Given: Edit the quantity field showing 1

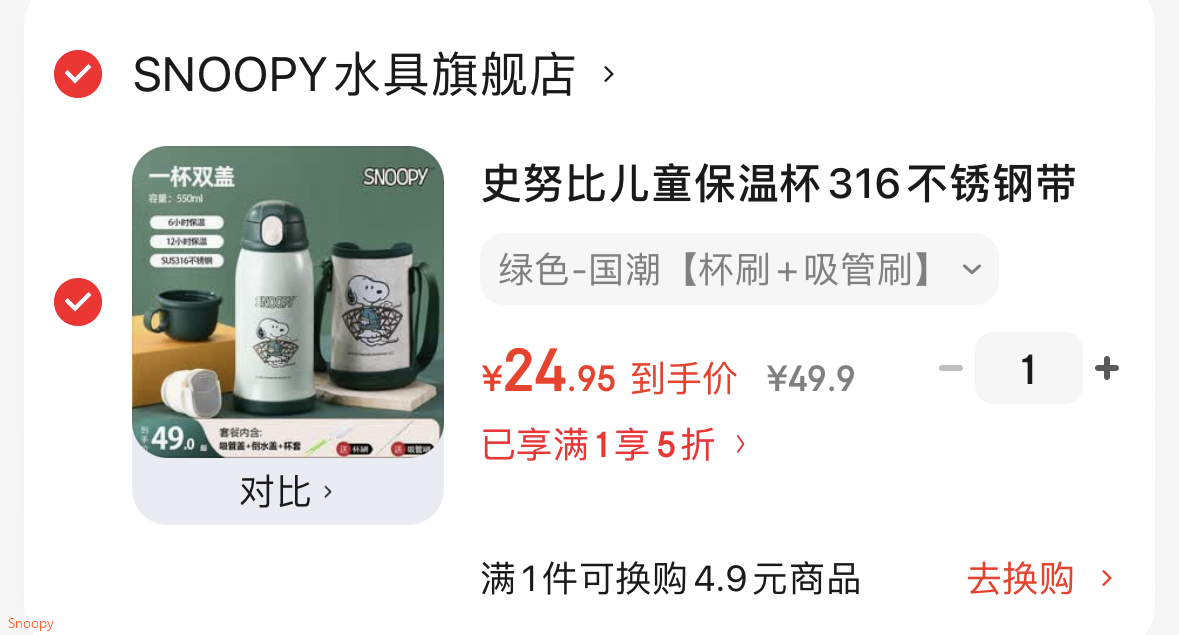Looking at the screenshot, I should (x=1028, y=369).
